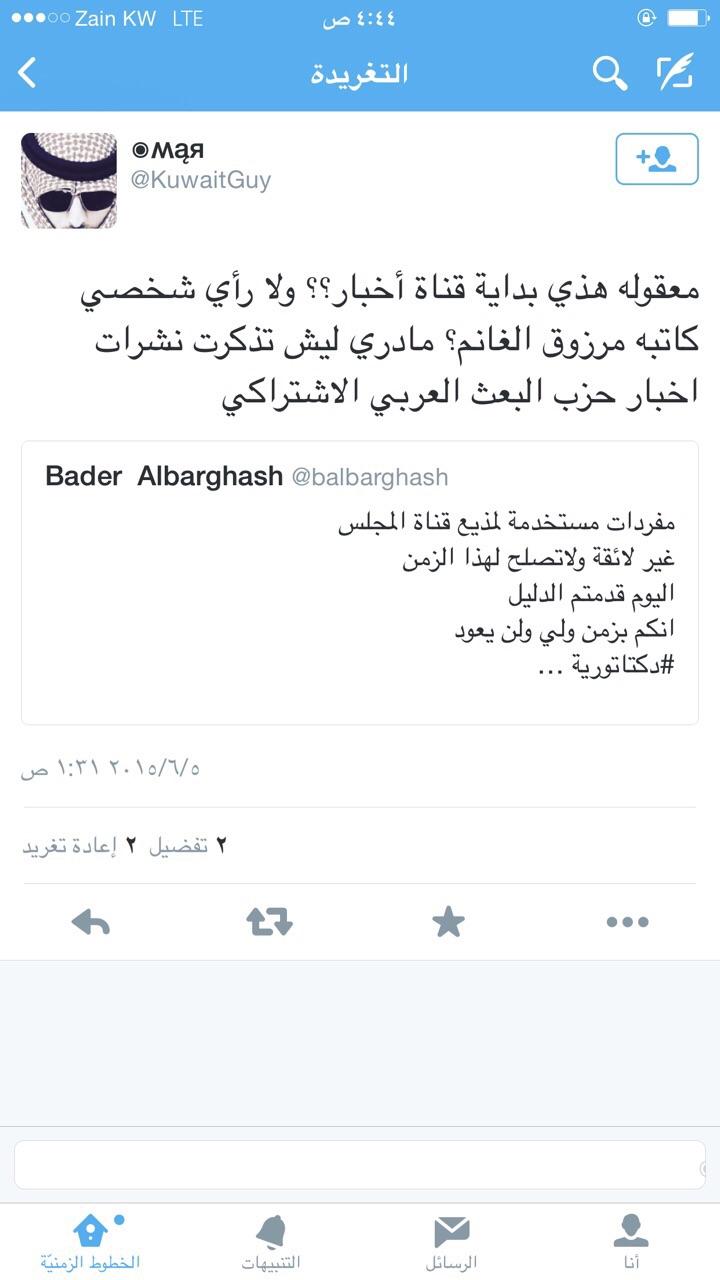The image size is (720, 1280).
Task: Open the more options ellipsis
Action: [627, 922]
